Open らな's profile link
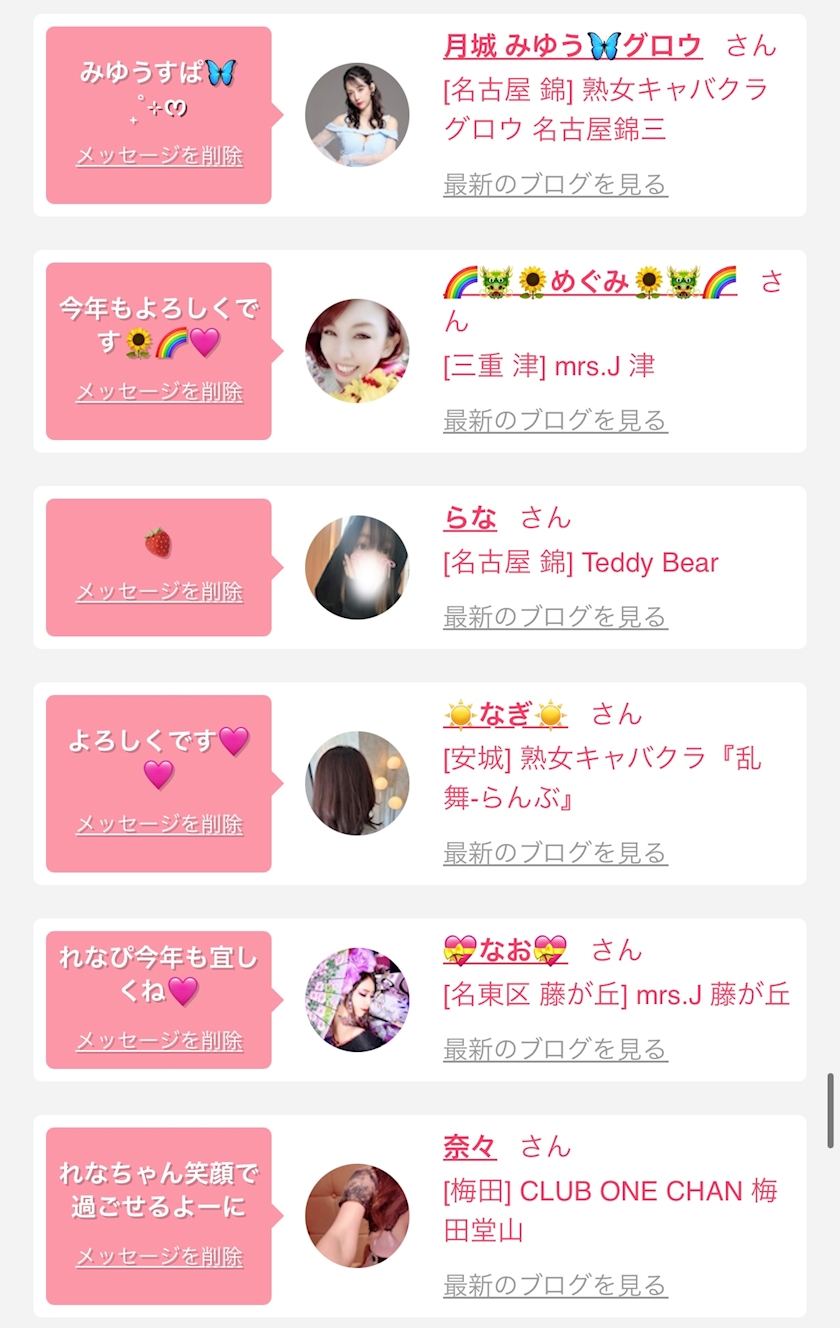This screenshot has width=840, height=1328. pos(470,518)
